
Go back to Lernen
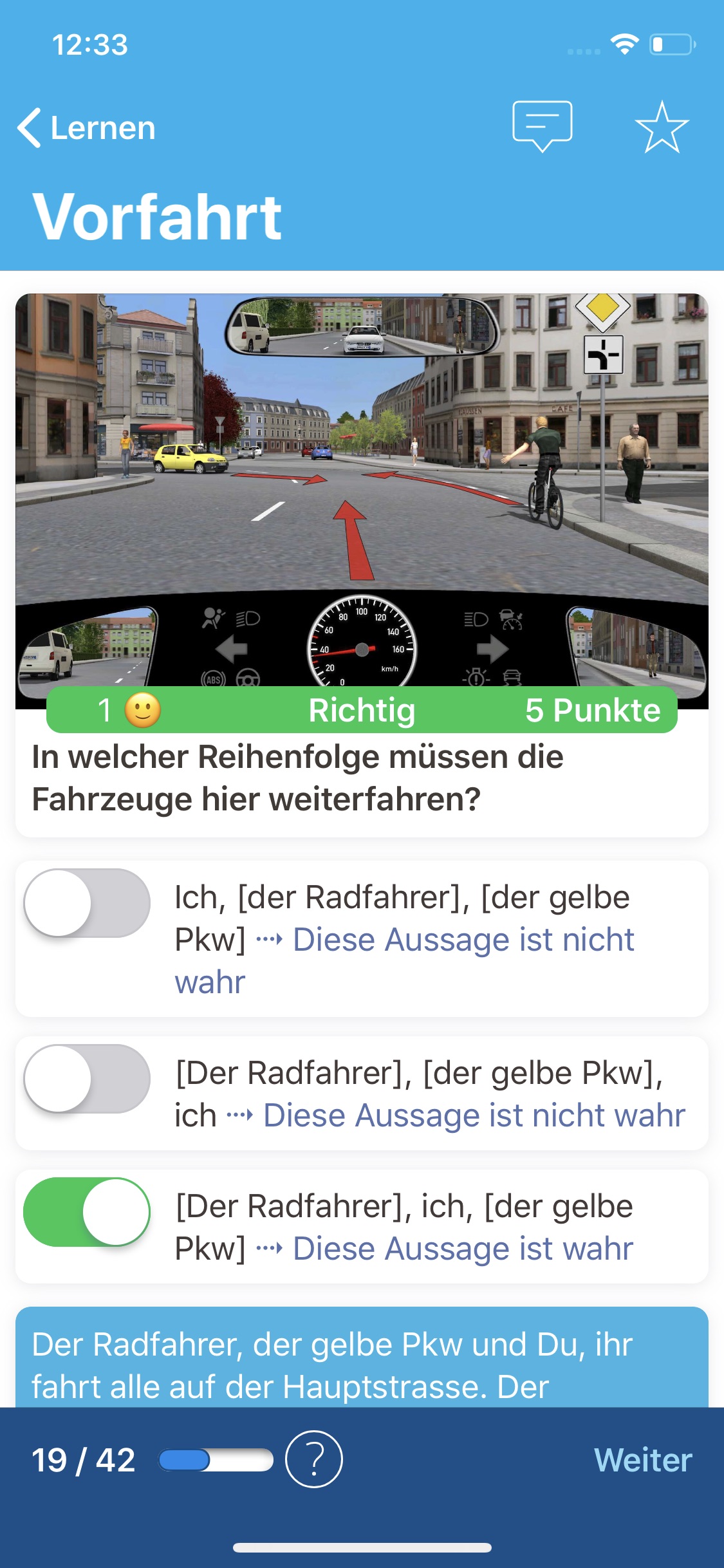(x=87, y=127)
